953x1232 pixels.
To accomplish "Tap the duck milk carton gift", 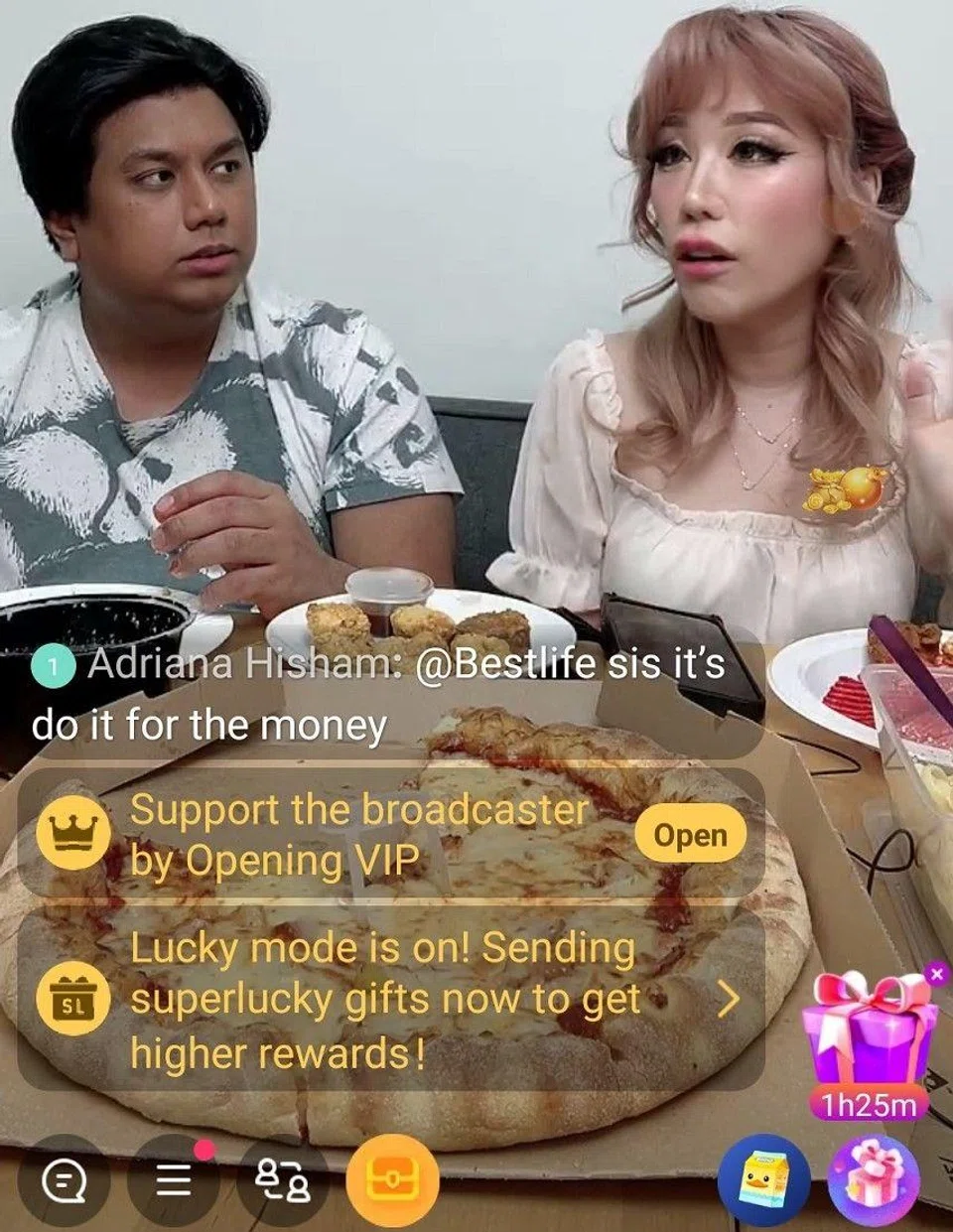I will click(x=762, y=1182).
